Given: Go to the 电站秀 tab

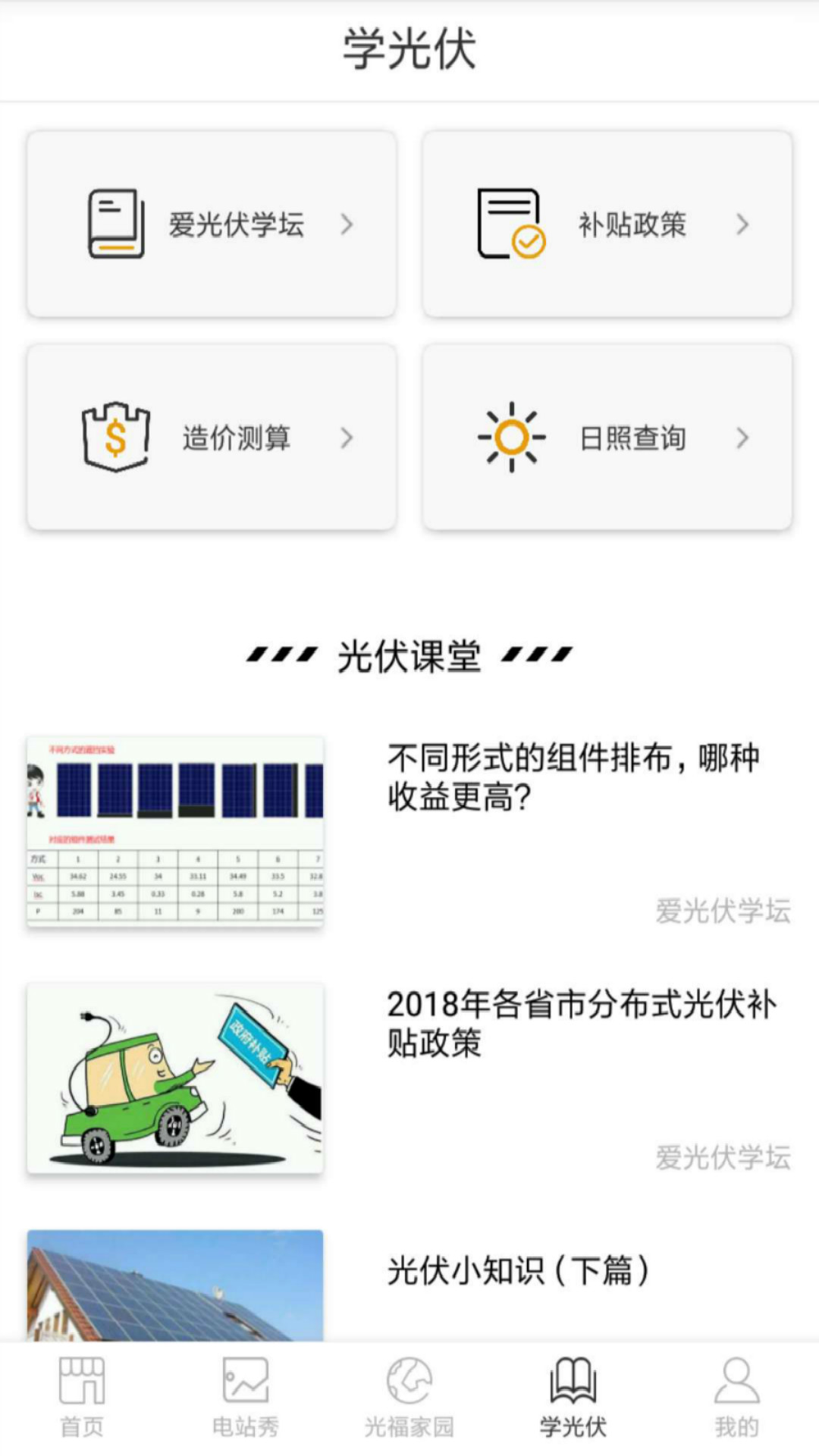Looking at the screenshot, I should tap(246, 1397).
